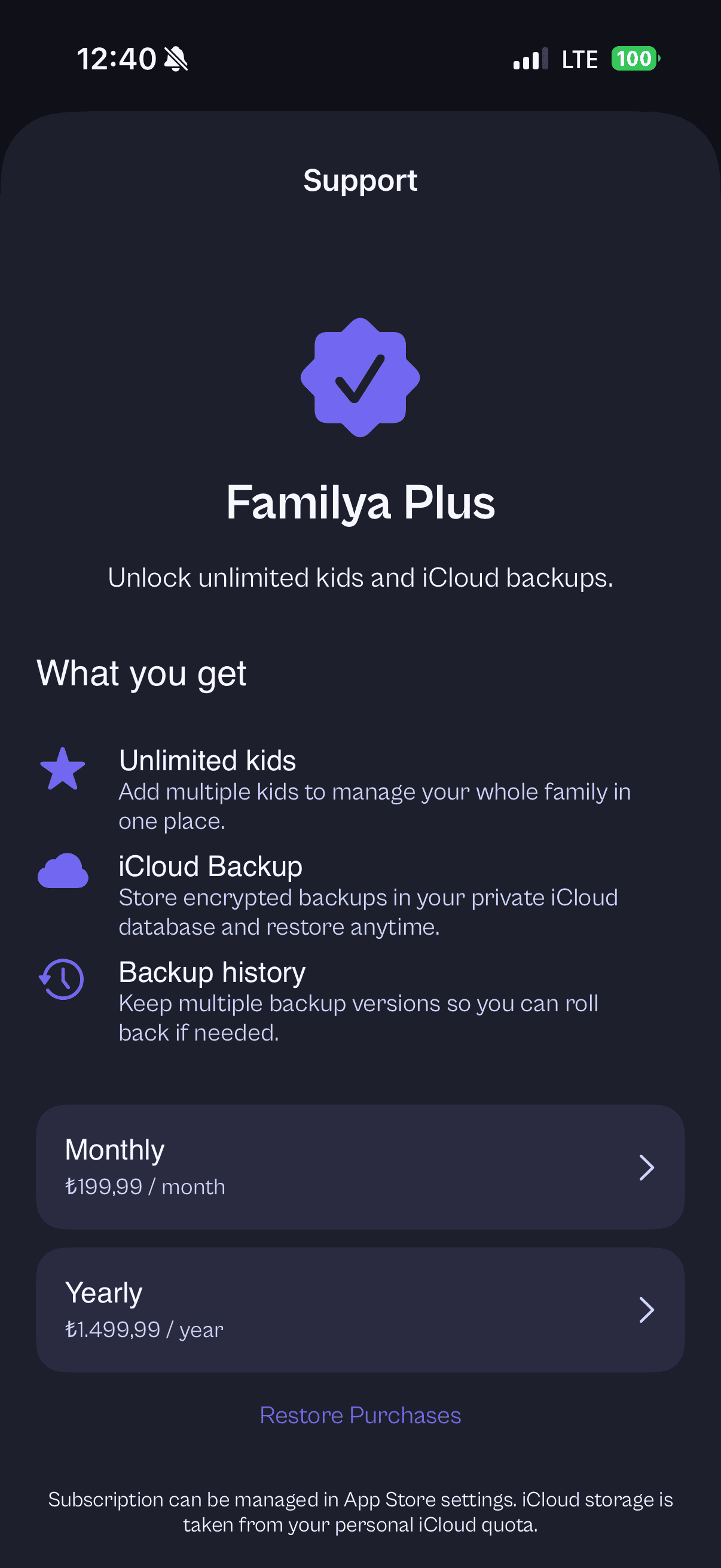Select the Yearly subscription plan

[360, 1310]
